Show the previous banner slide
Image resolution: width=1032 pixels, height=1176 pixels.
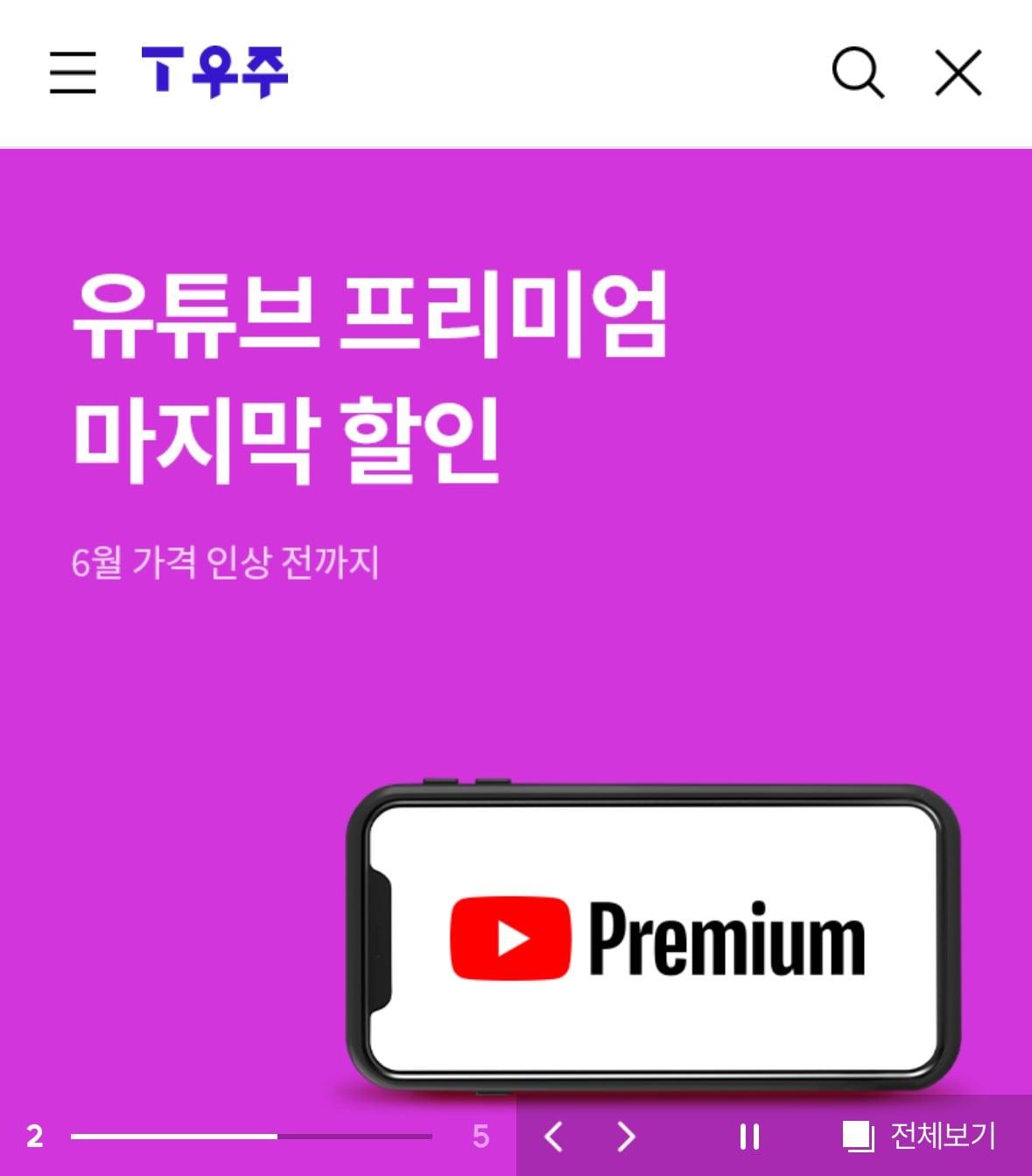[553, 1137]
